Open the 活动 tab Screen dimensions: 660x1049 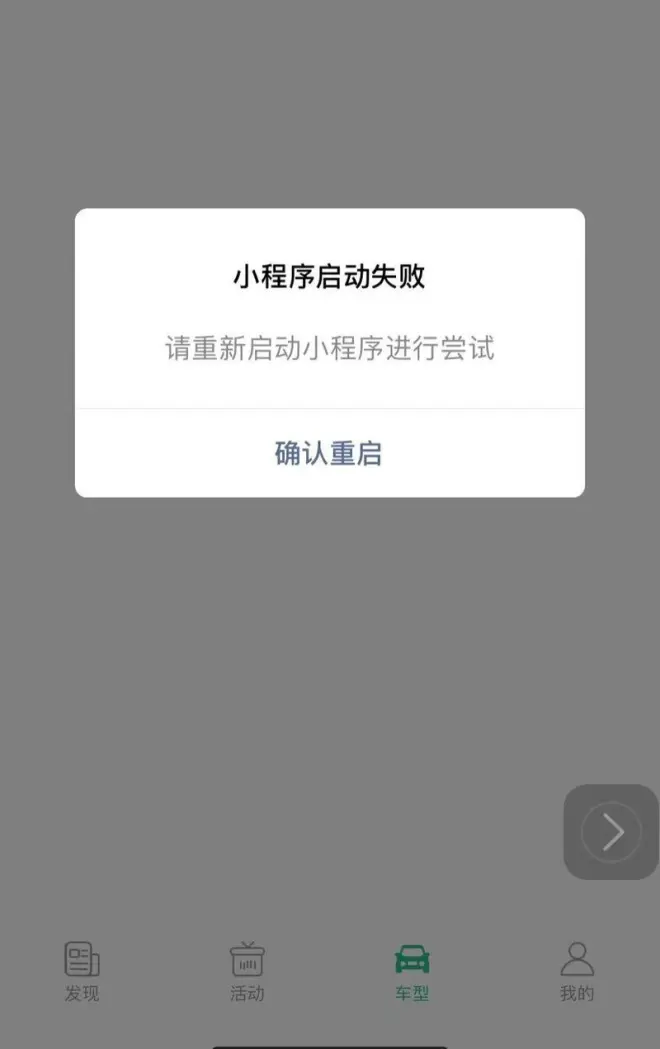(247, 971)
